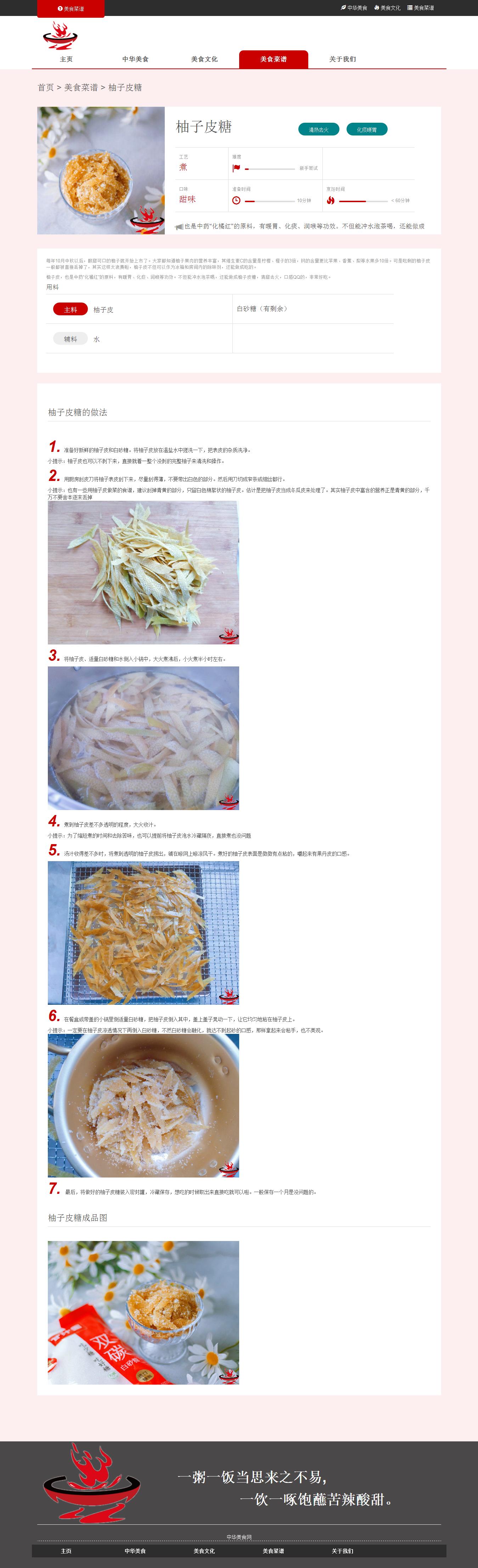Open 美食菜谱 link with list icon
Image resolution: width=478 pixels, height=1568 pixels.
point(421,8)
